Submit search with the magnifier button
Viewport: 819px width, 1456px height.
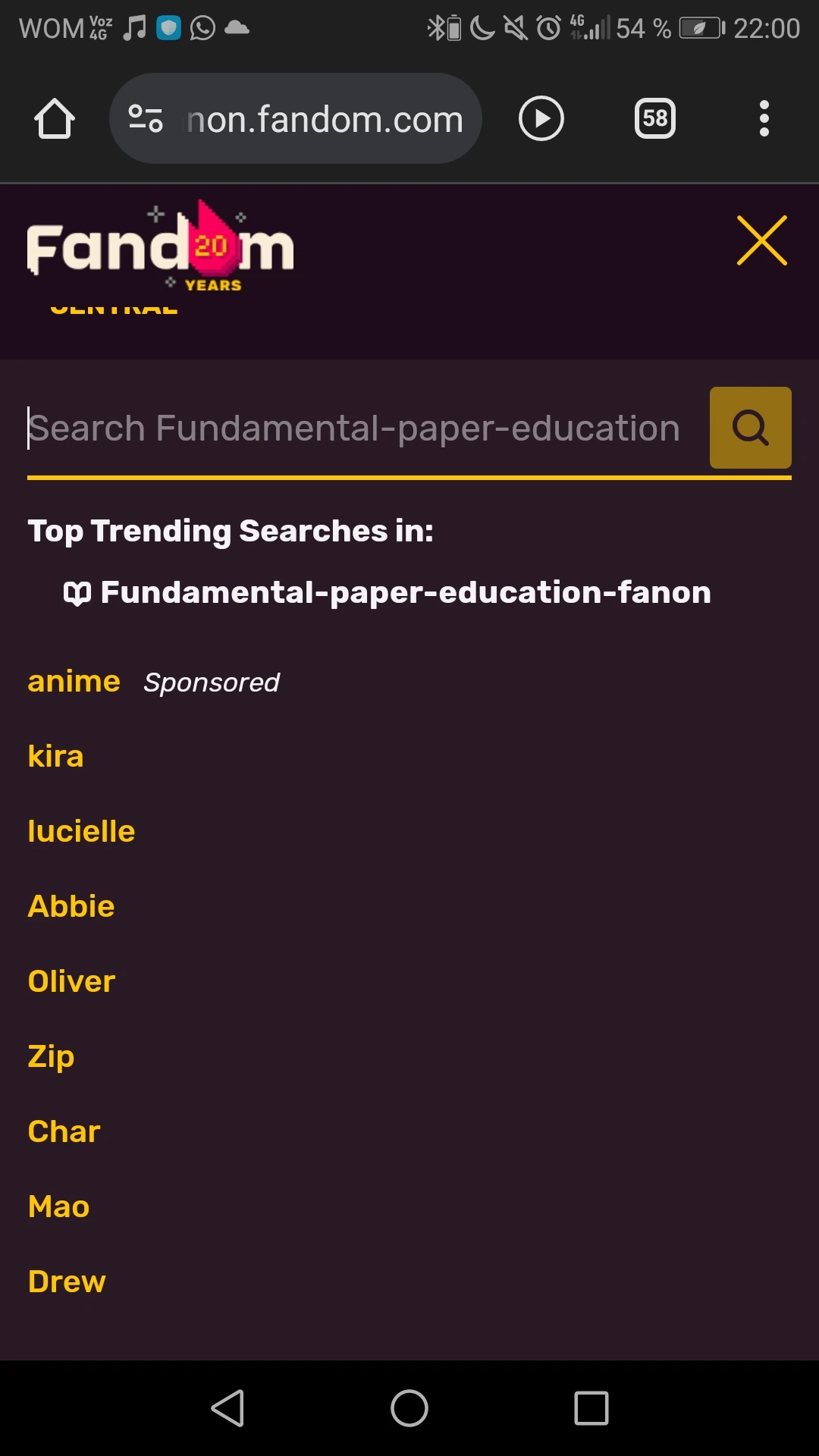click(750, 428)
